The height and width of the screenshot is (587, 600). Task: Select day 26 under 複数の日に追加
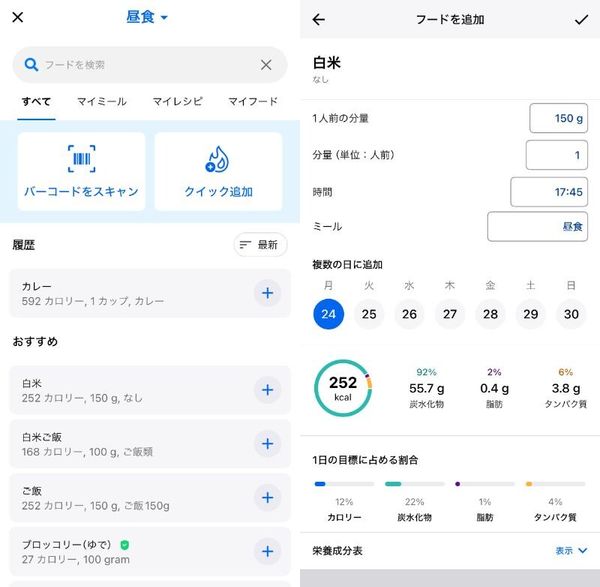(409, 314)
